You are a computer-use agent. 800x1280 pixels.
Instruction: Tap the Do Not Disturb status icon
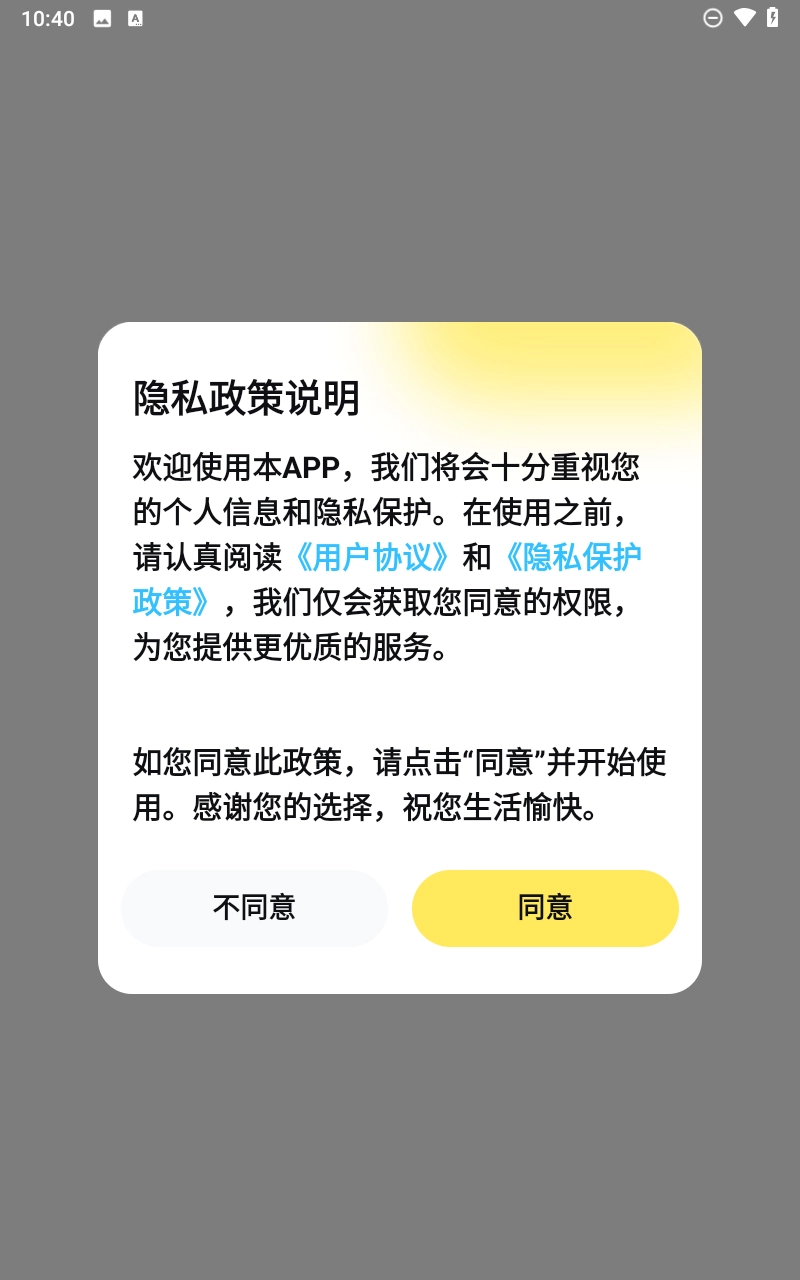point(713,17)
